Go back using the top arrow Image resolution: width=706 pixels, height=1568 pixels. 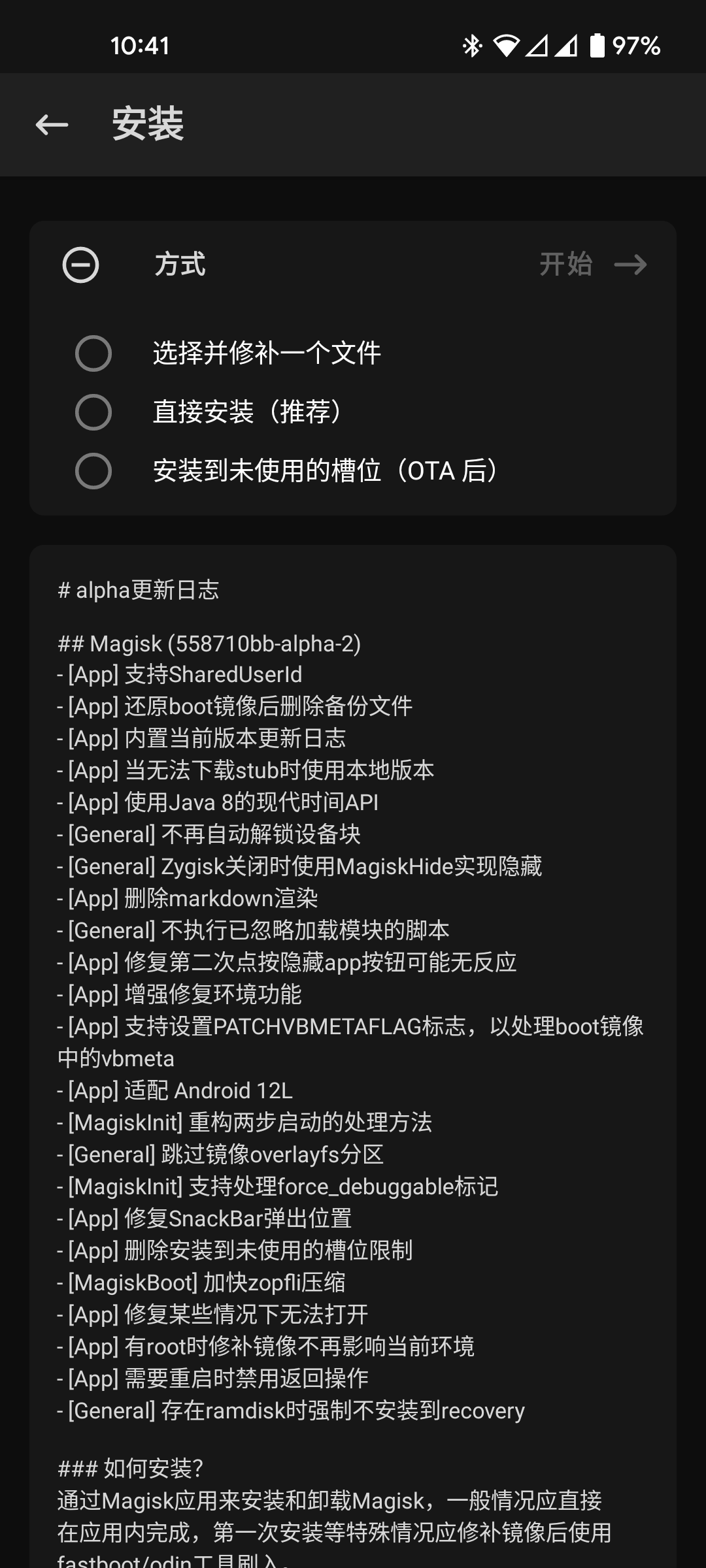(x=52, y=124)
